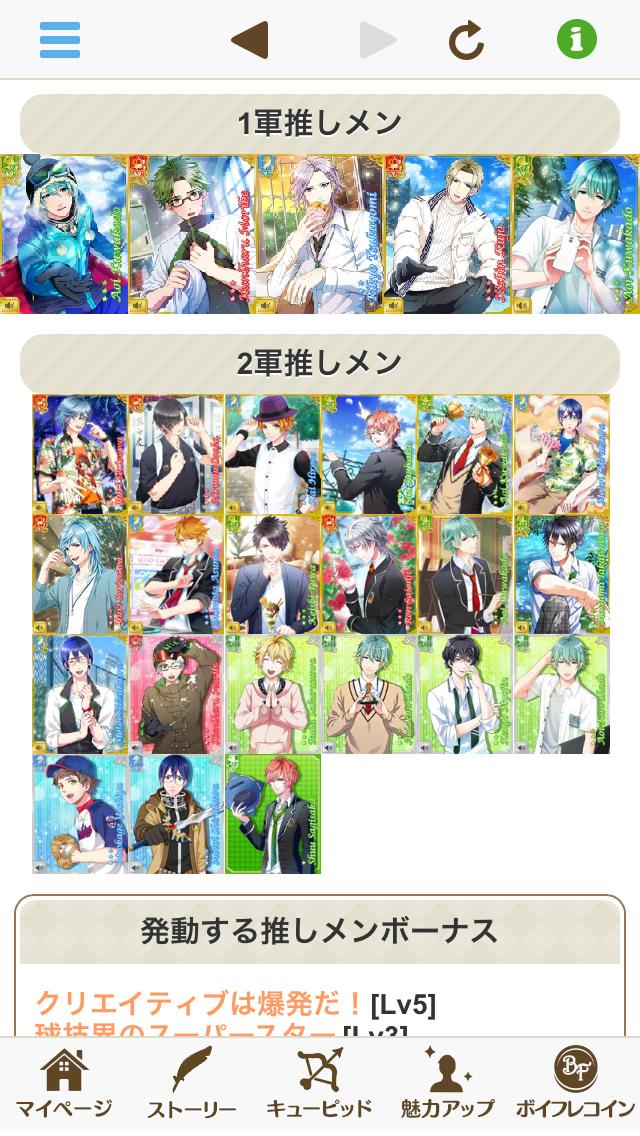Screen dimensions: 640x1136
Task: Open the lavender-haired boy eating card
Action: [x=320, y=234]
